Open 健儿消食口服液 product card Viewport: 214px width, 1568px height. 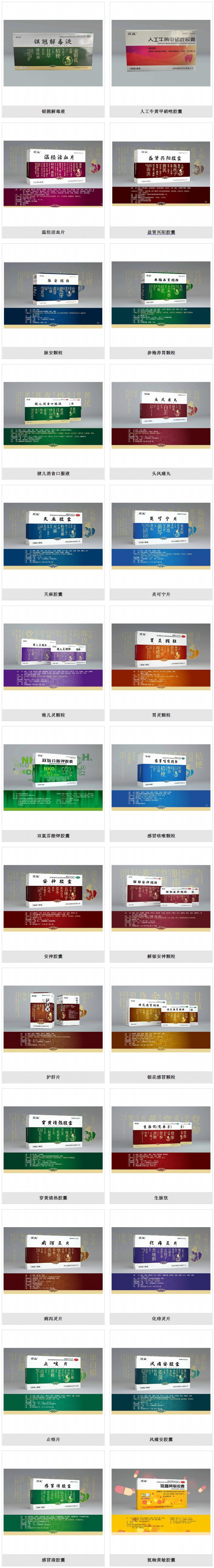coord(53,415)
